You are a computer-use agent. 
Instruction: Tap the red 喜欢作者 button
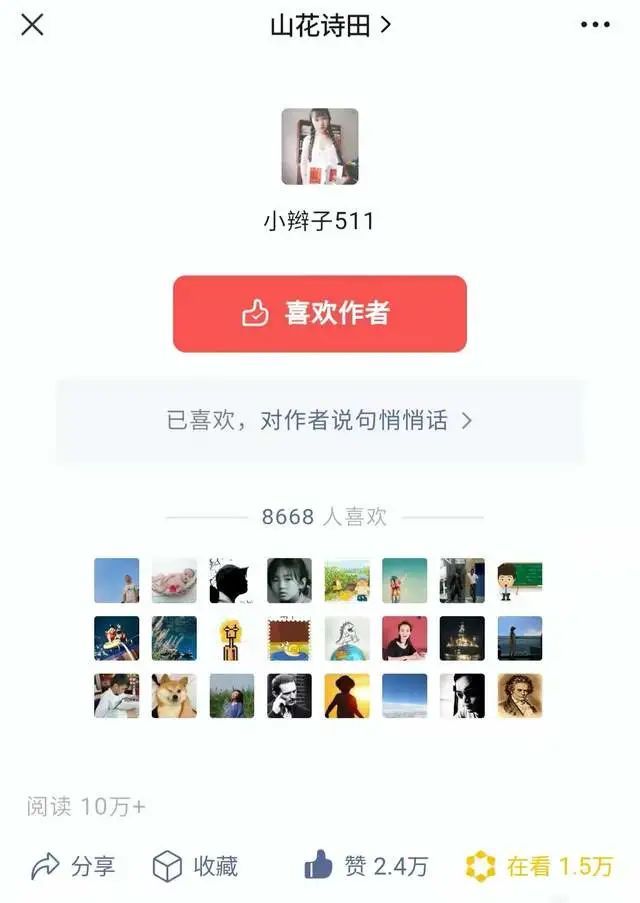pyautogui.click(x=320, y=314)
